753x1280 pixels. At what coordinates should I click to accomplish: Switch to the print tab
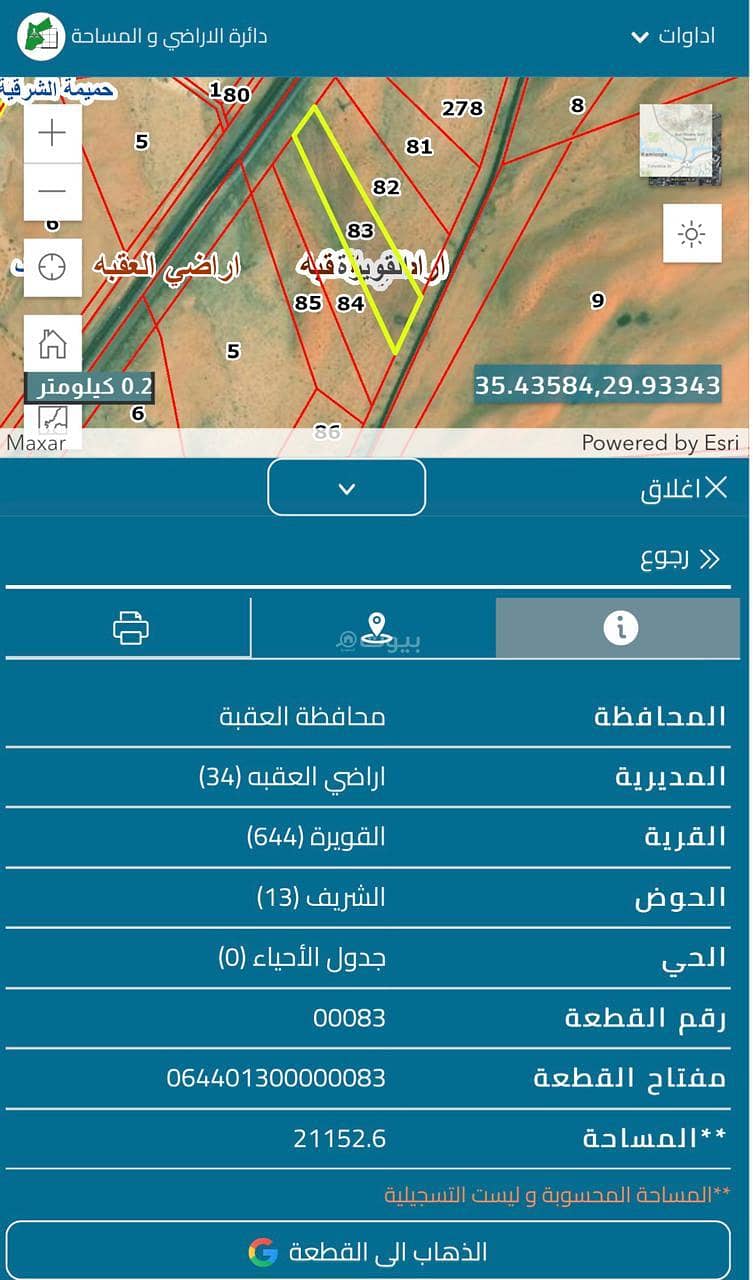point(130,628)
